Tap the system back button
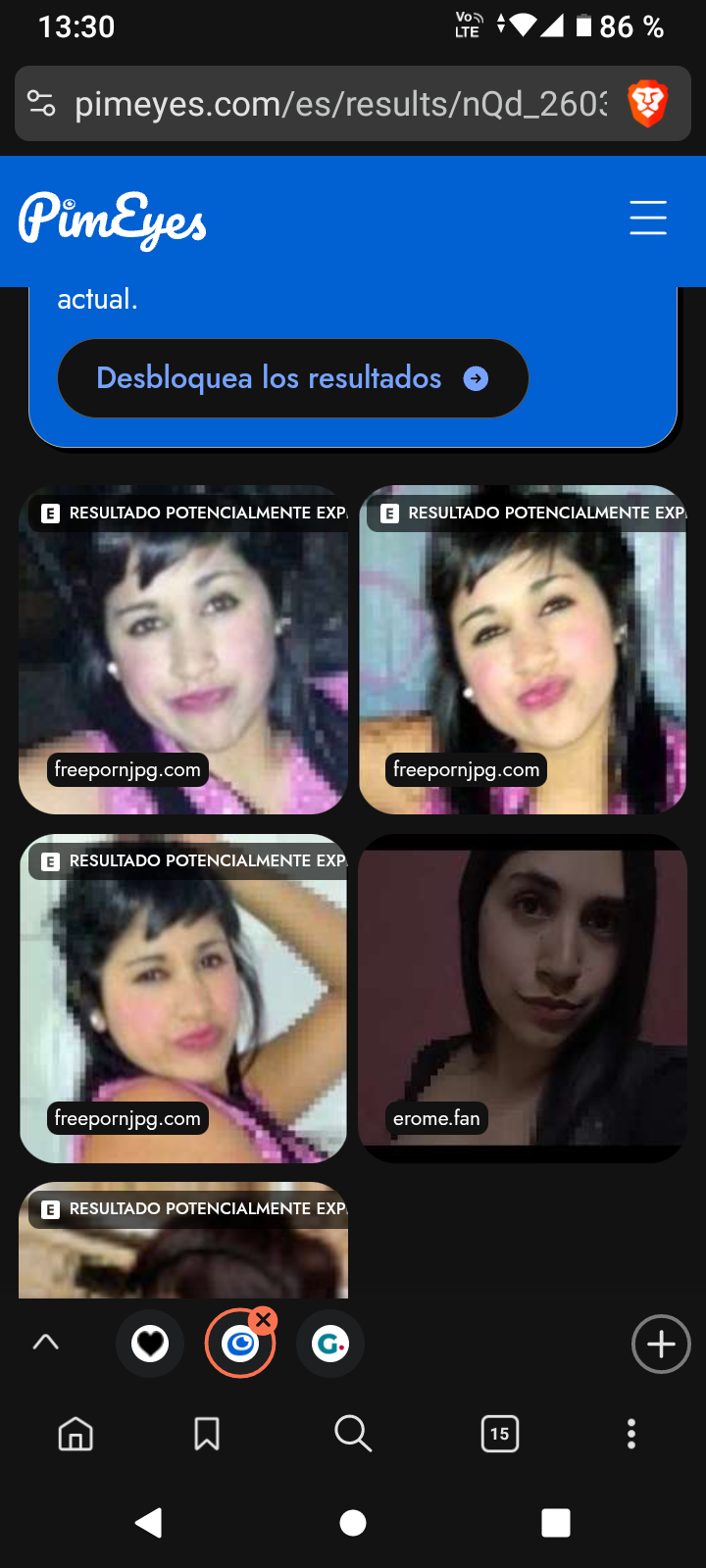 point(149,1523)
